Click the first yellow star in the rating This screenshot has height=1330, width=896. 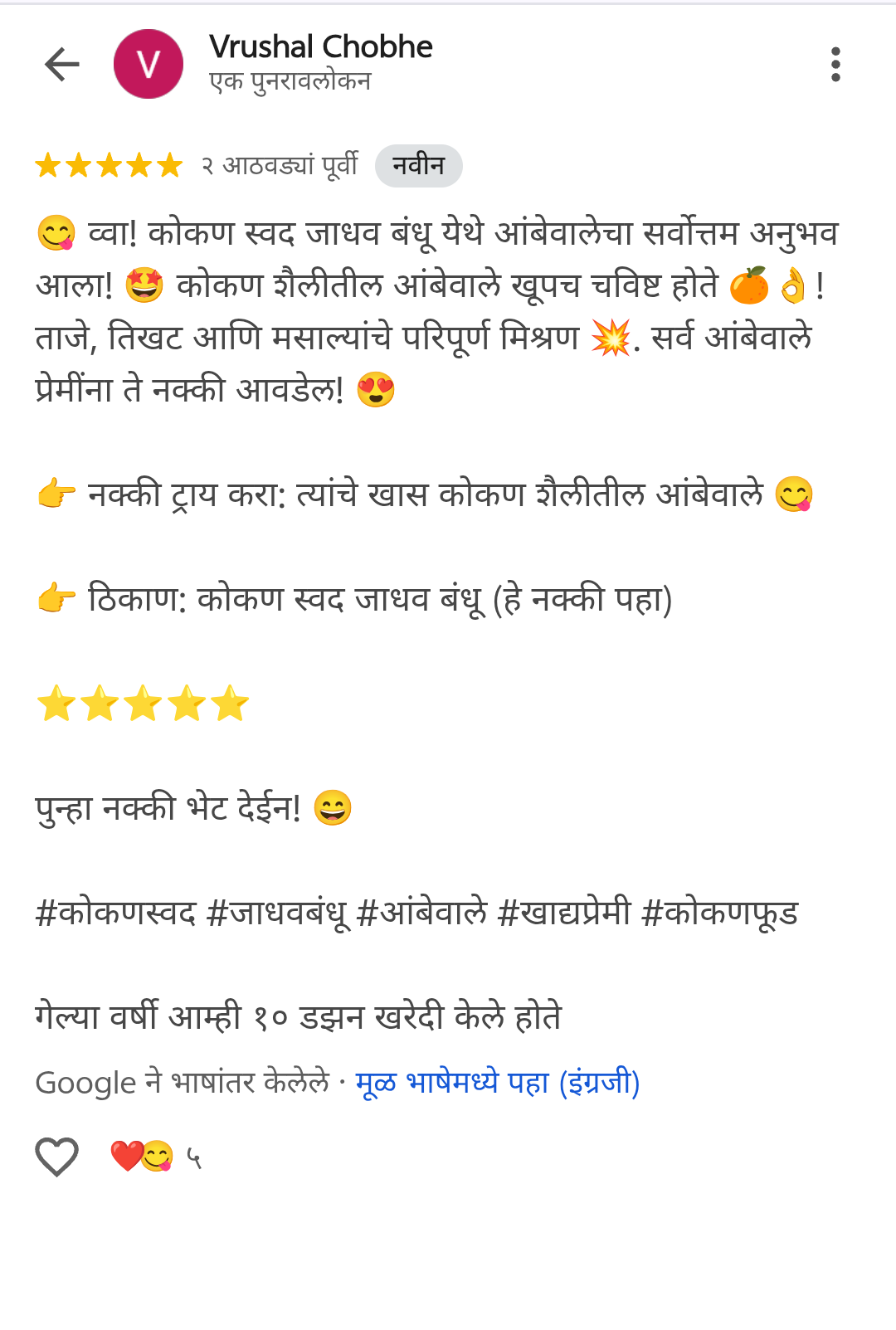[x=51, y=164]
